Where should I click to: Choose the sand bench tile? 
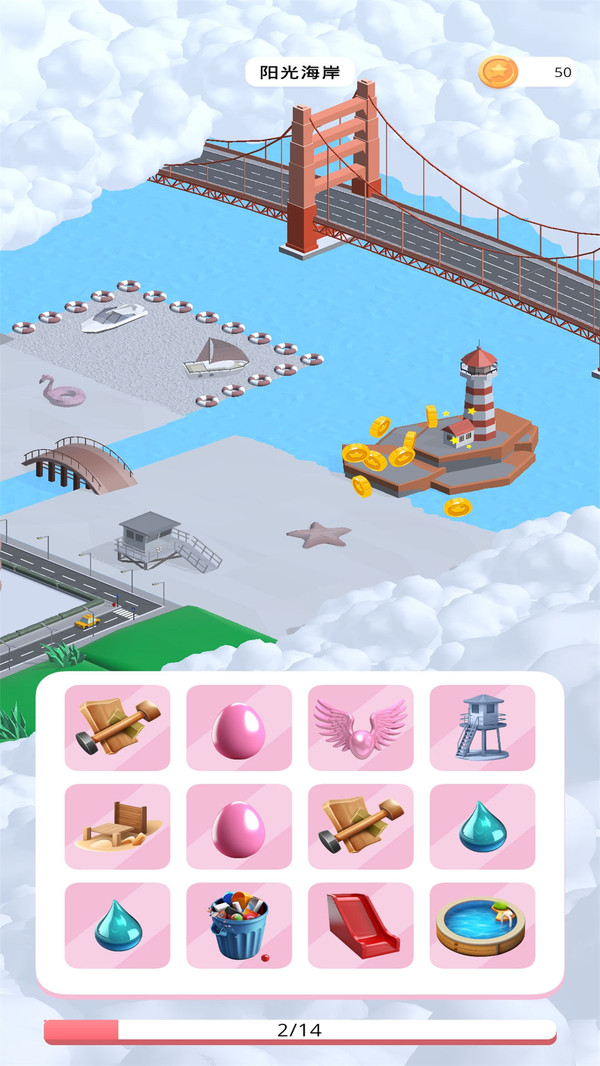point(118,827)
